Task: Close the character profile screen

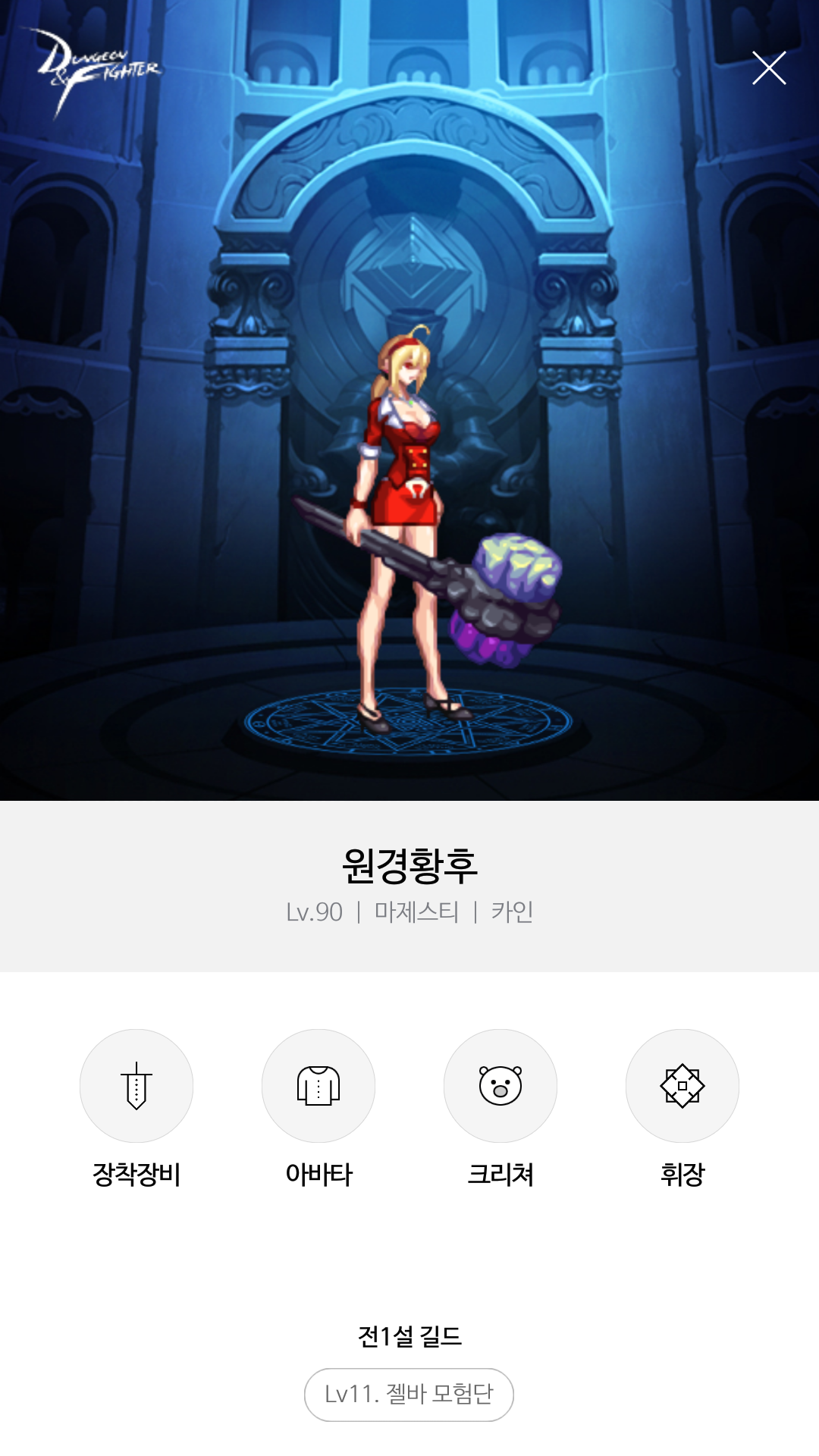Action: tap(768, 67)
